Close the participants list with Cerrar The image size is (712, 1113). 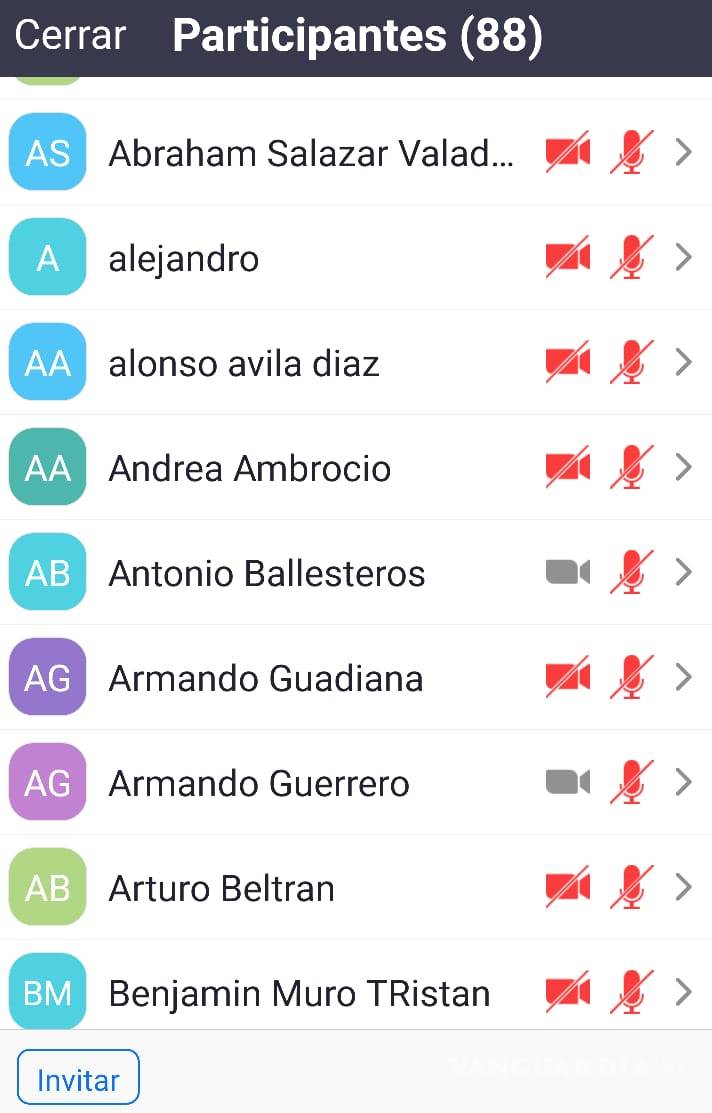70,36
